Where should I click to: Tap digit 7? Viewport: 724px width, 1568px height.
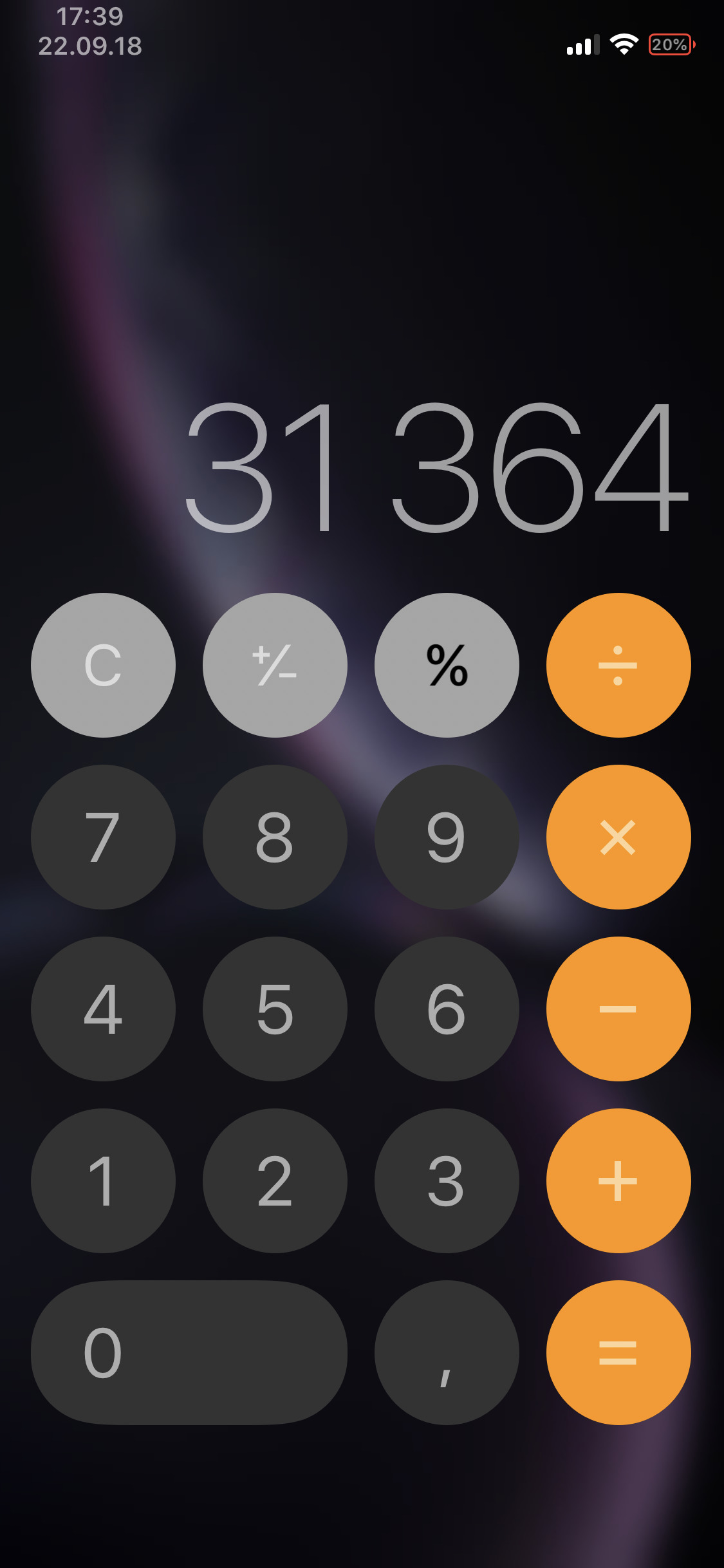tap(103, 837)
